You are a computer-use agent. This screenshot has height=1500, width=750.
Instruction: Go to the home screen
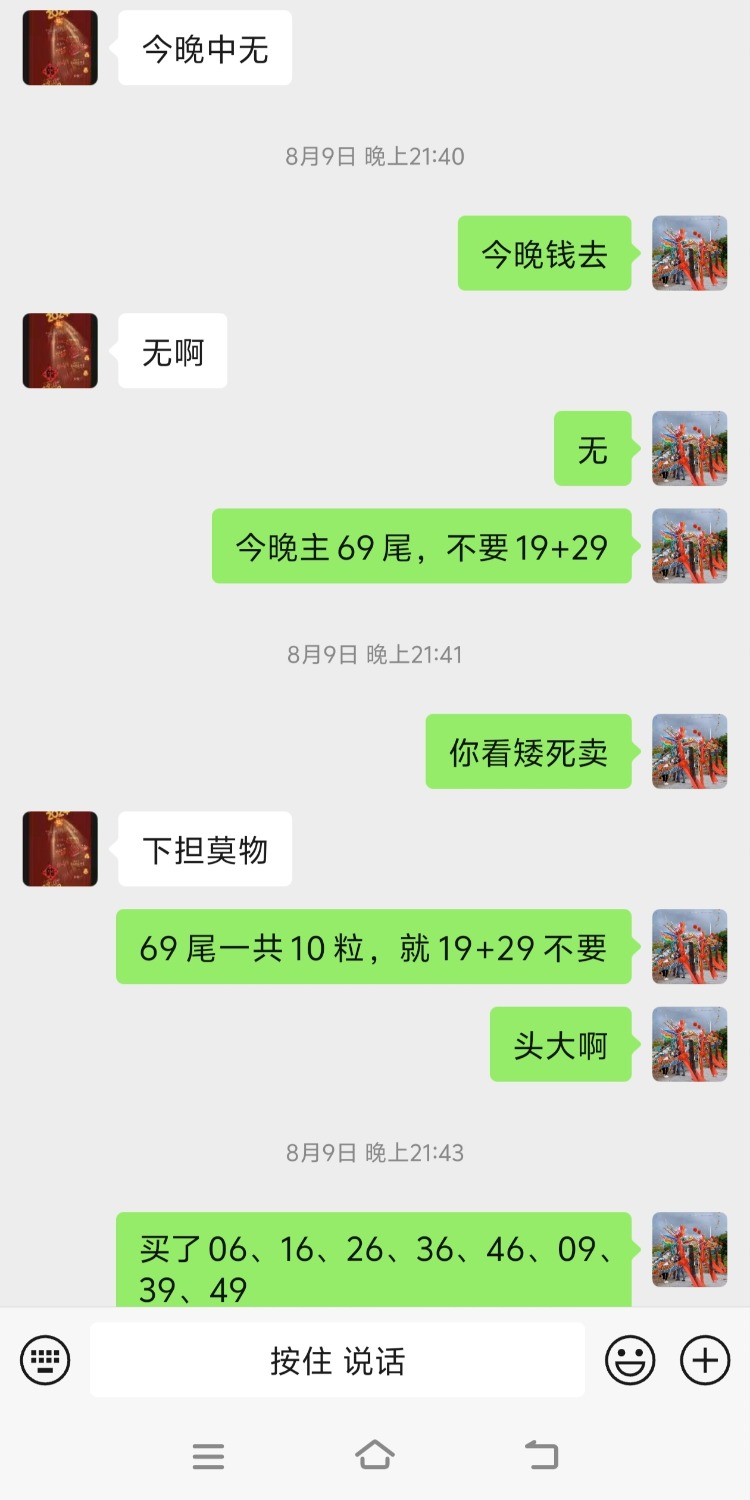pos(375,1455)
